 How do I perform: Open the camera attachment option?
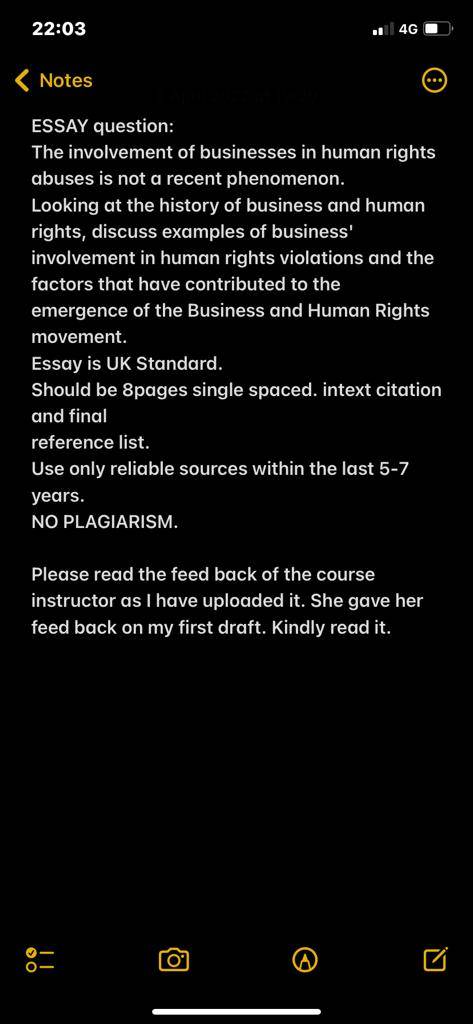(173, 959)
